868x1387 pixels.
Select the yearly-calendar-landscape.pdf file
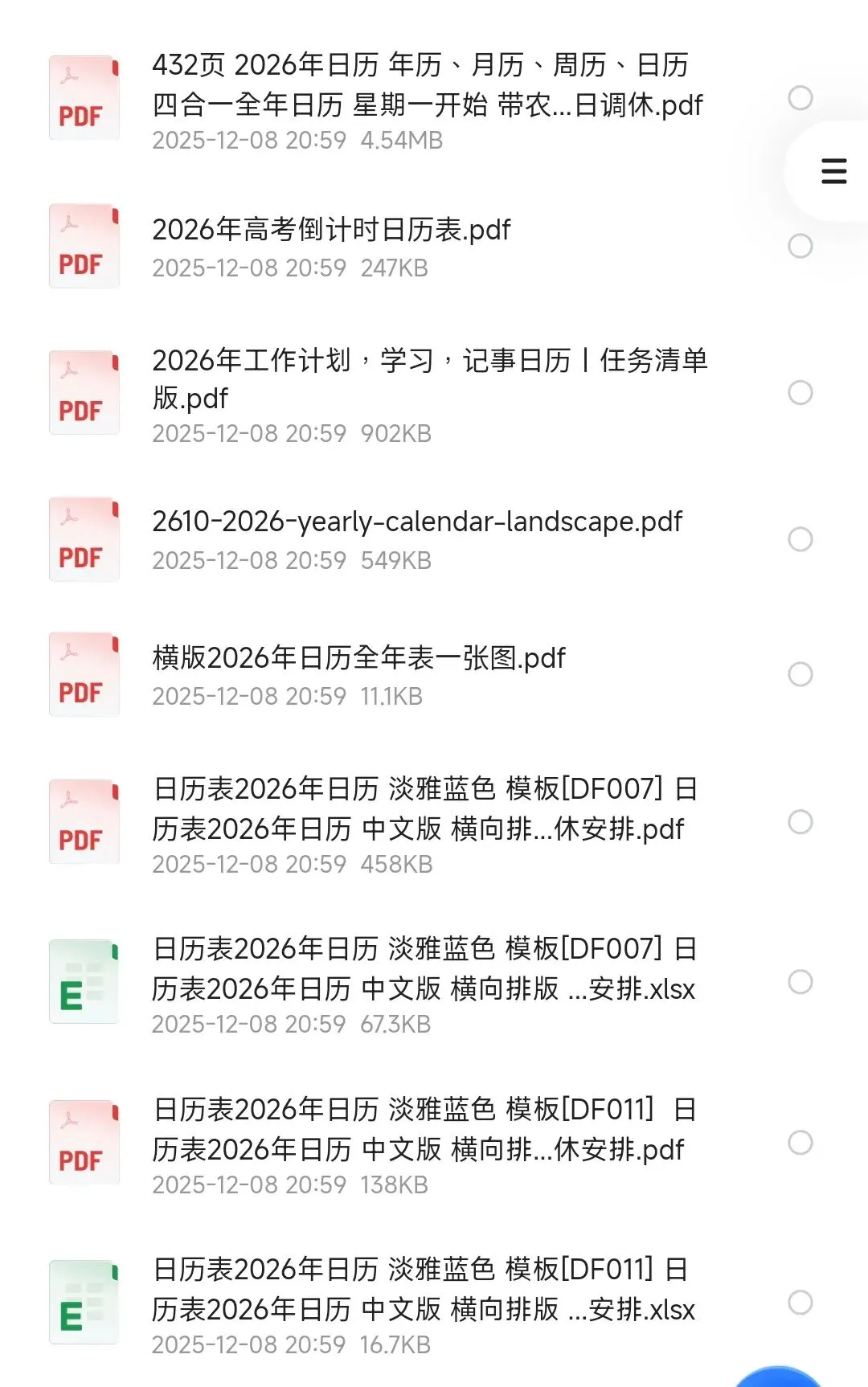800,539
